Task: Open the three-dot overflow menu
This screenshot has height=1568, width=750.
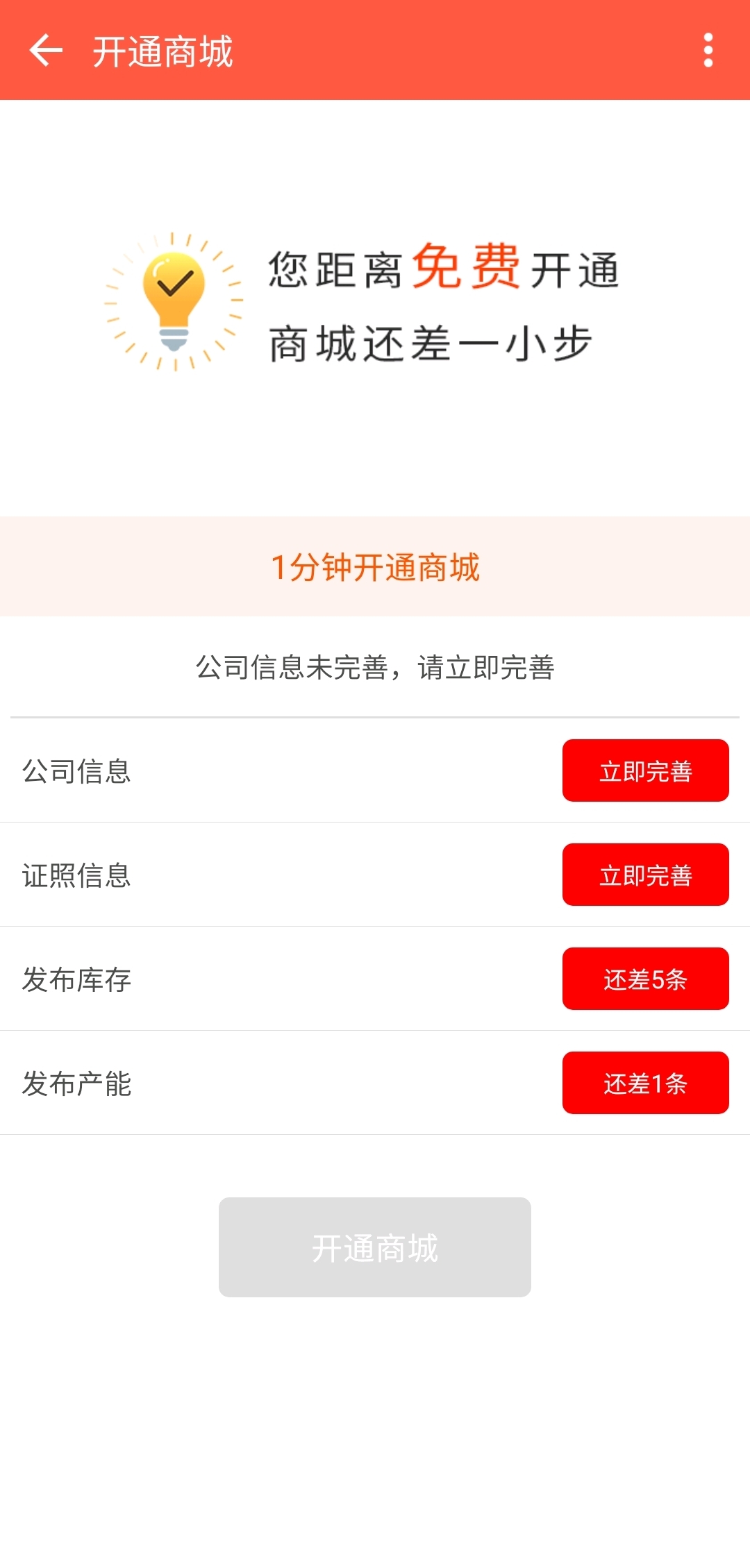Action: (708, 51)
